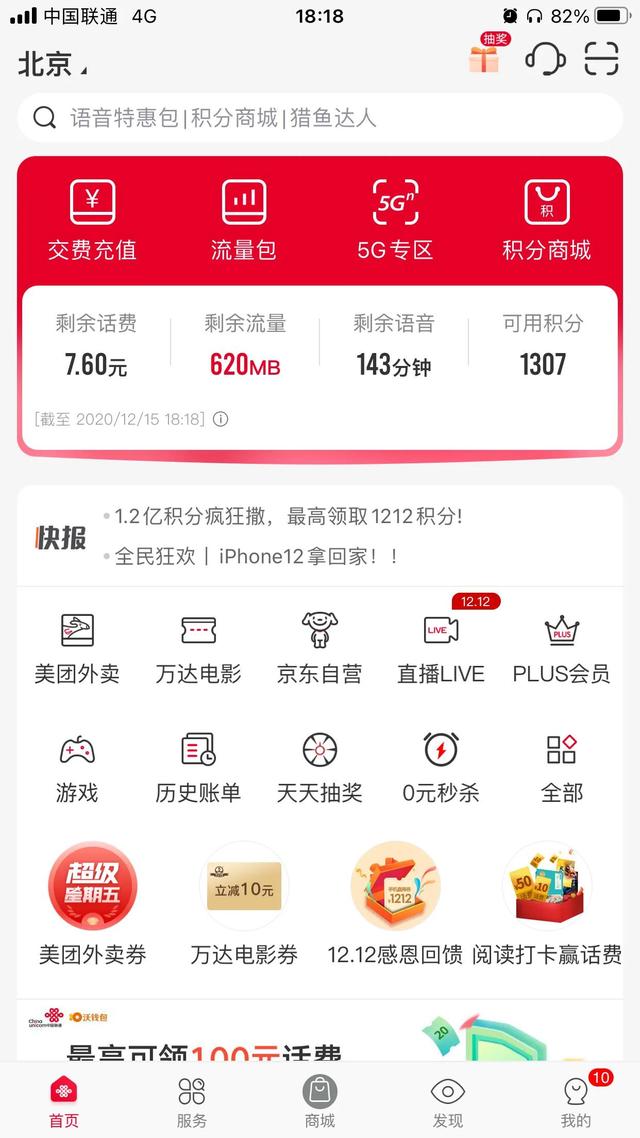Contact customer service via the headset icon
Screen dimensions: 640x1138
click(545, 58)
